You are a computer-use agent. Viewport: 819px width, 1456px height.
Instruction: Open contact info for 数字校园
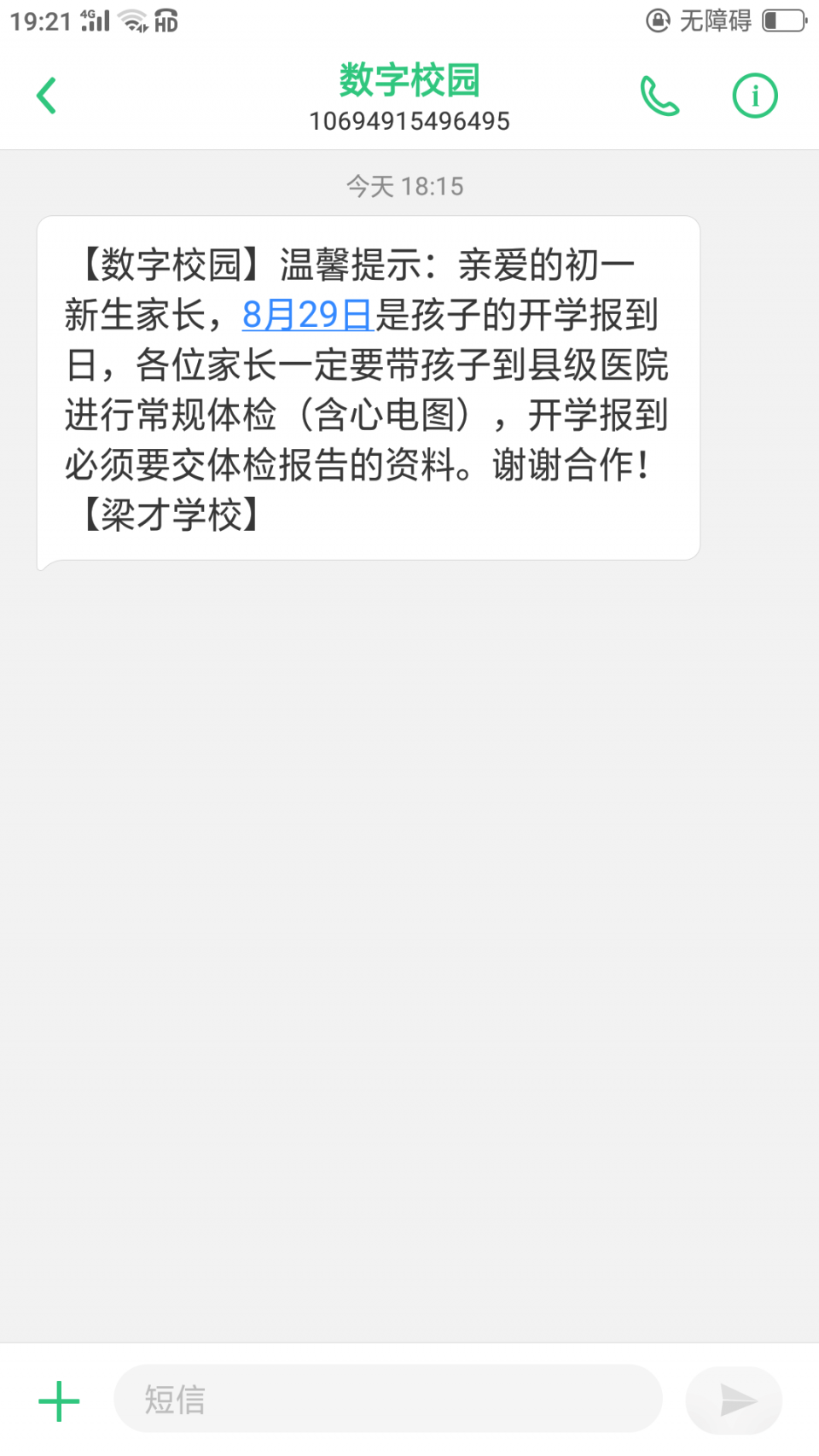755,96
